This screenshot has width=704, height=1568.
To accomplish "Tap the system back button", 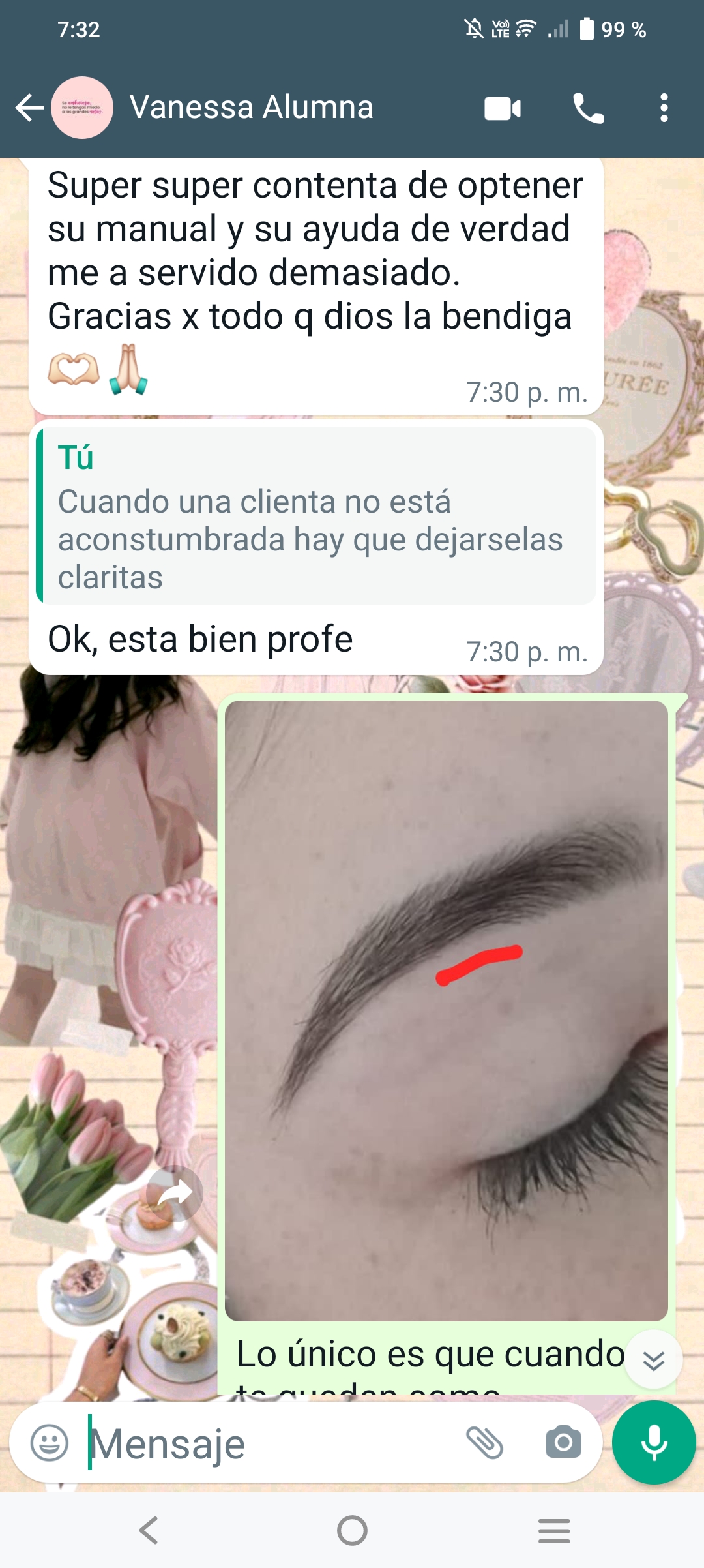I will tap(149, 1530).
